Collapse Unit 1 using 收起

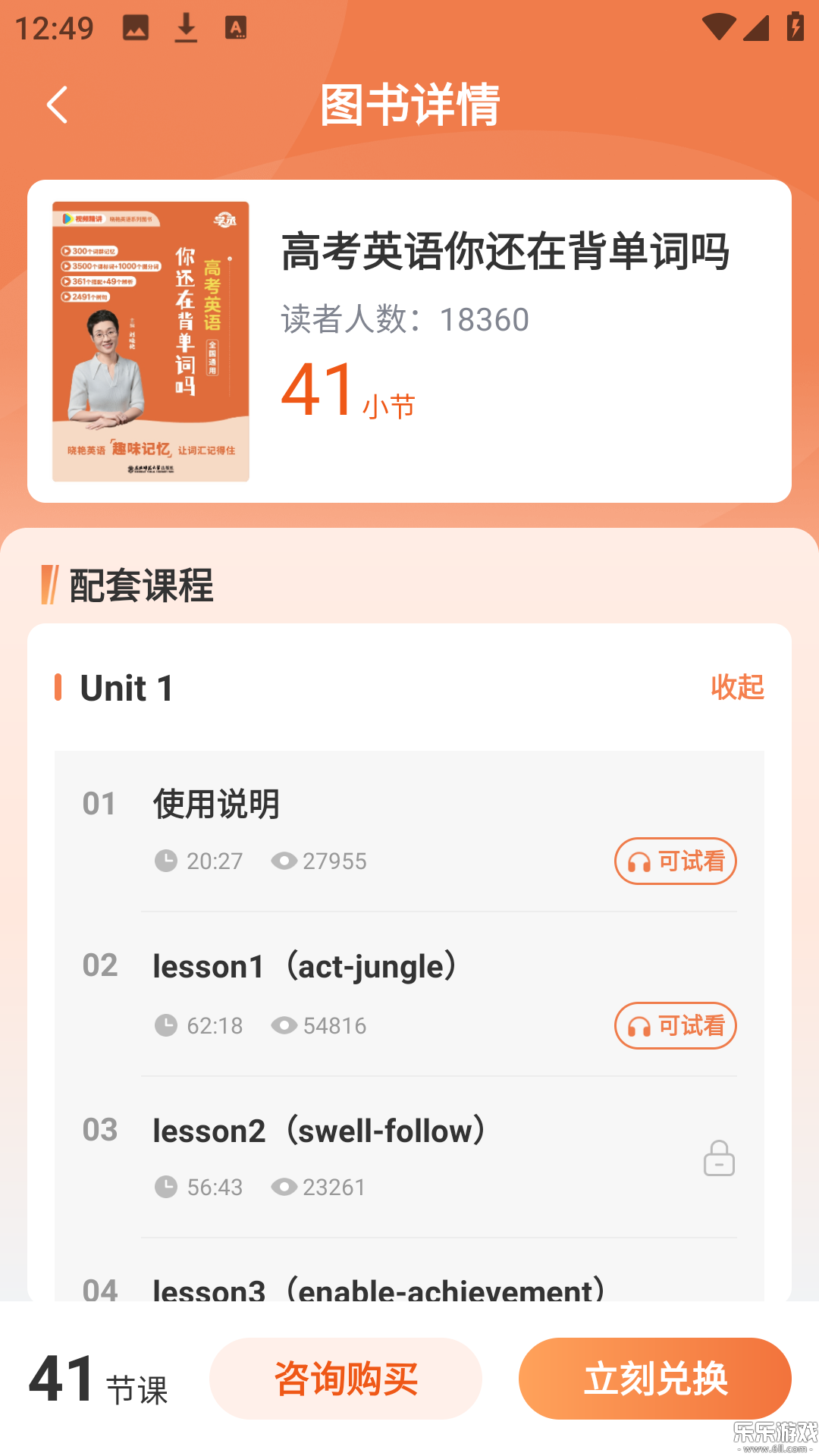coord(737,689)
